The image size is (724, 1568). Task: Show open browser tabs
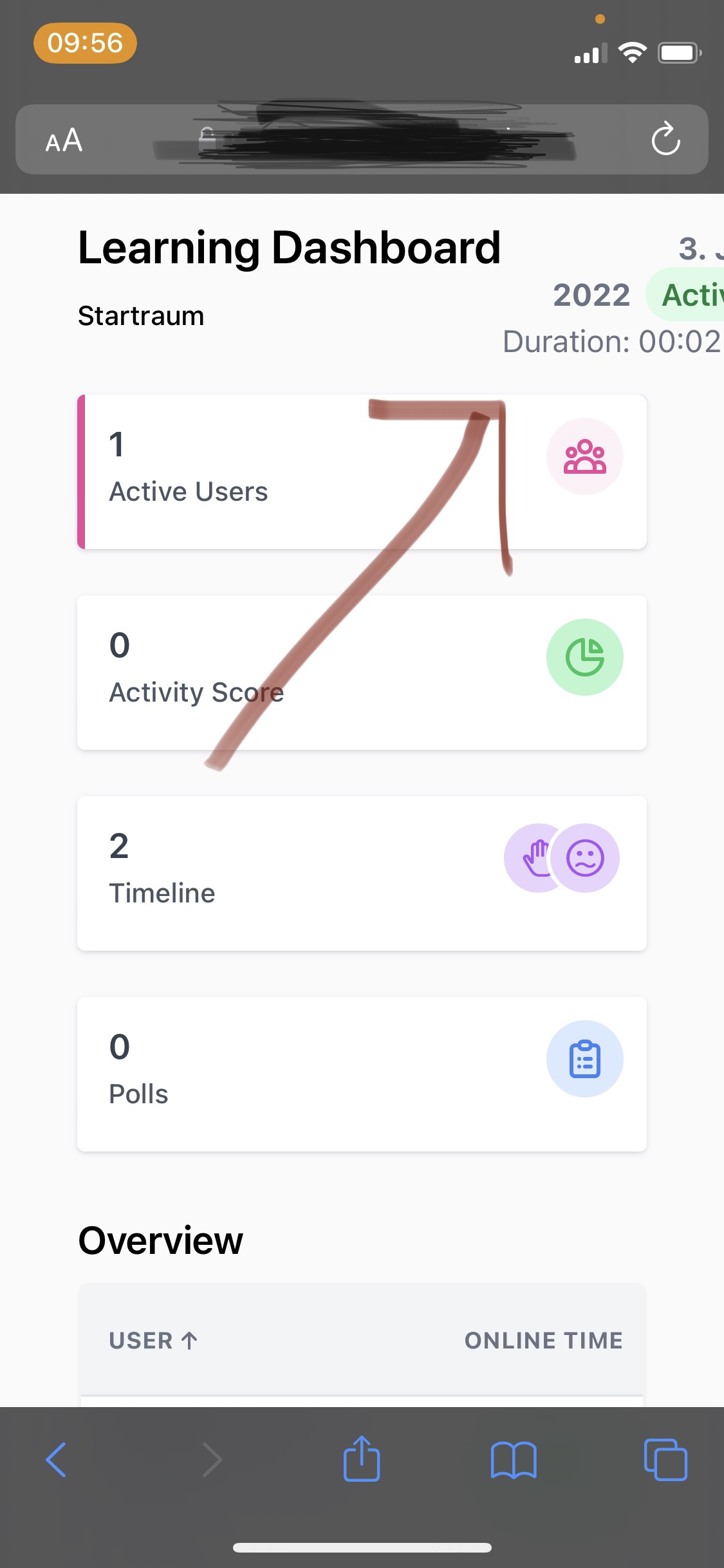click(x=665, y=1459)
